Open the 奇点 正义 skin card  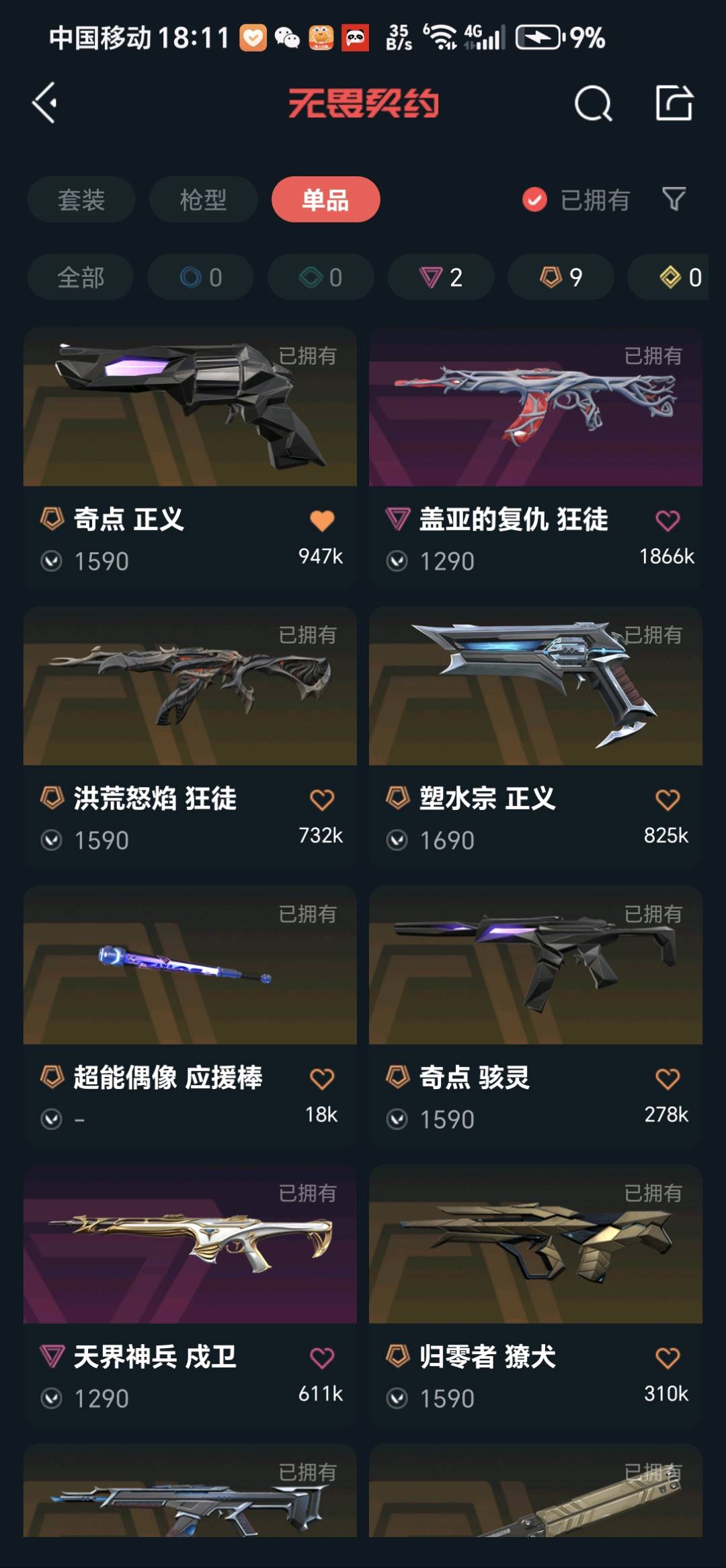point(190,408)
